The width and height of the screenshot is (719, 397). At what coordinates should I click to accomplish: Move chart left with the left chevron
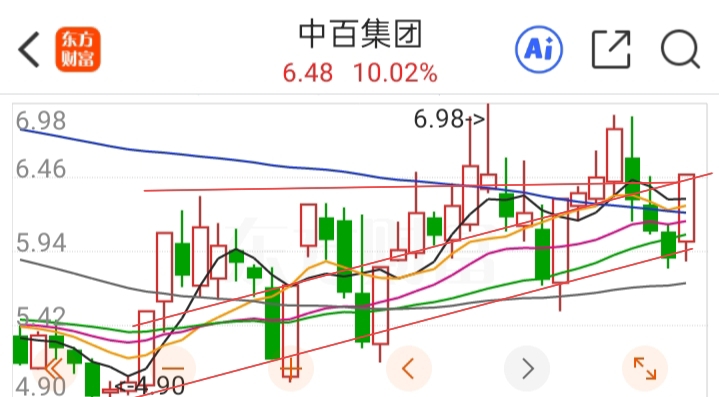409,368
